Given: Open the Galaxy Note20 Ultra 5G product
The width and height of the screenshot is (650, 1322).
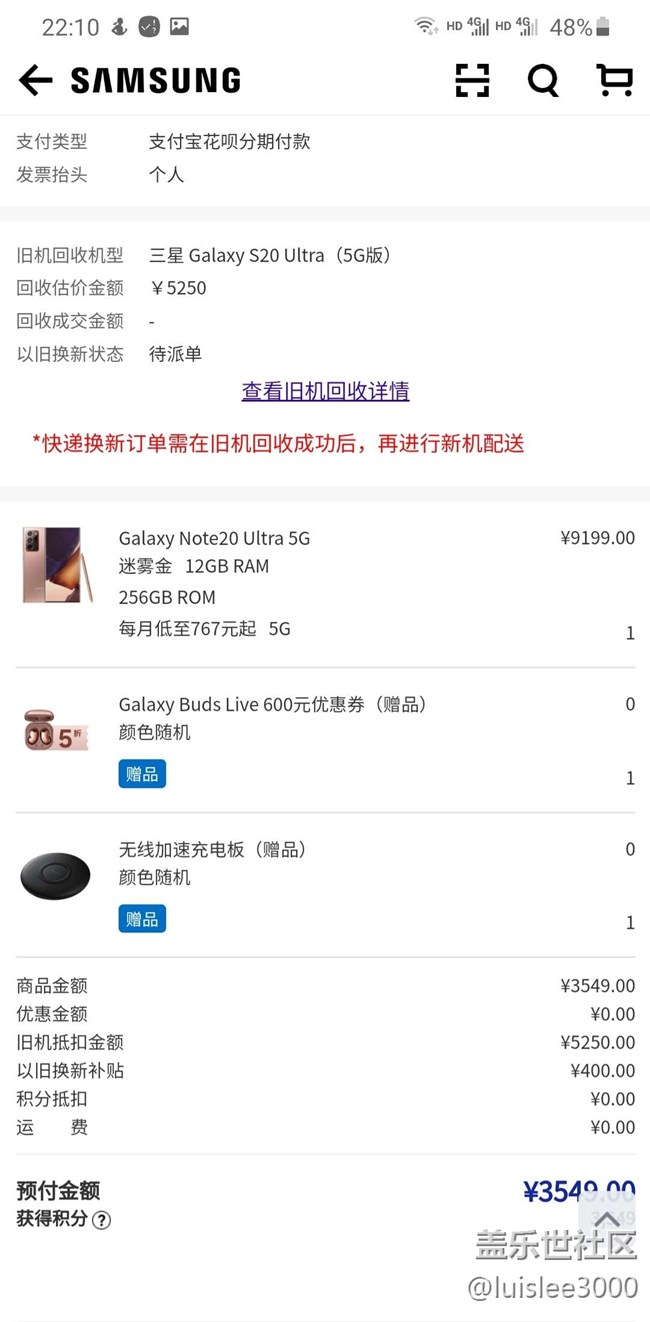Looking at the screenshot, I should pos(214,538).
